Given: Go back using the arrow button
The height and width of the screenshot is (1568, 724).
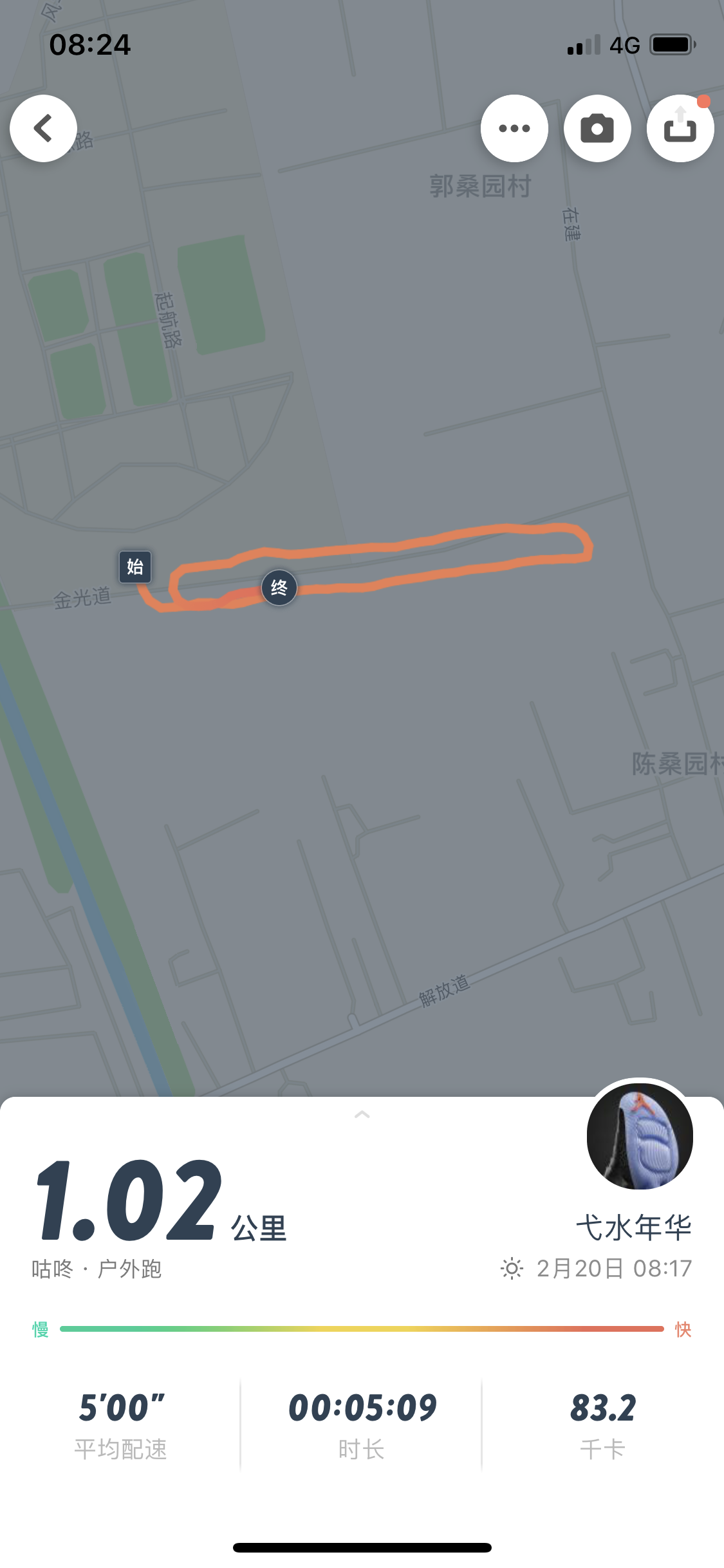Looking at the screenshot, I should point(43,129).
